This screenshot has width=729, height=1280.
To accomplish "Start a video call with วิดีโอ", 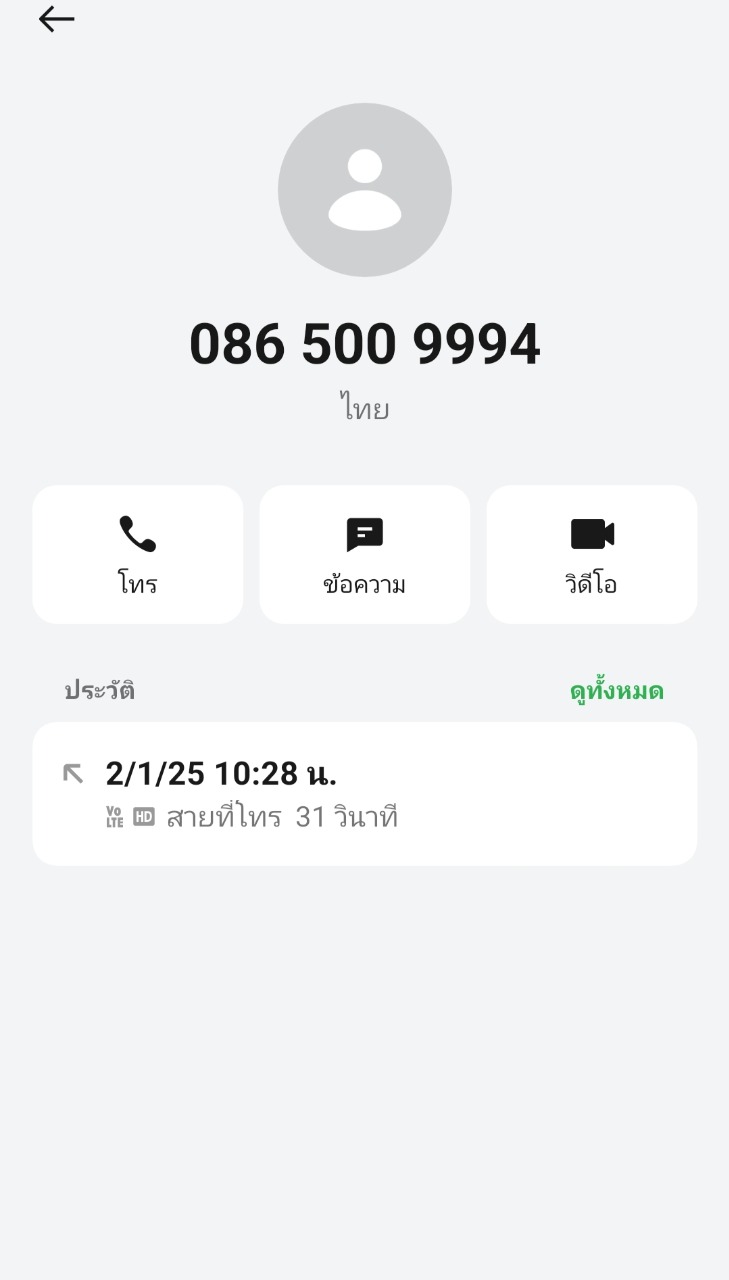I will click(x=592, y=554).
